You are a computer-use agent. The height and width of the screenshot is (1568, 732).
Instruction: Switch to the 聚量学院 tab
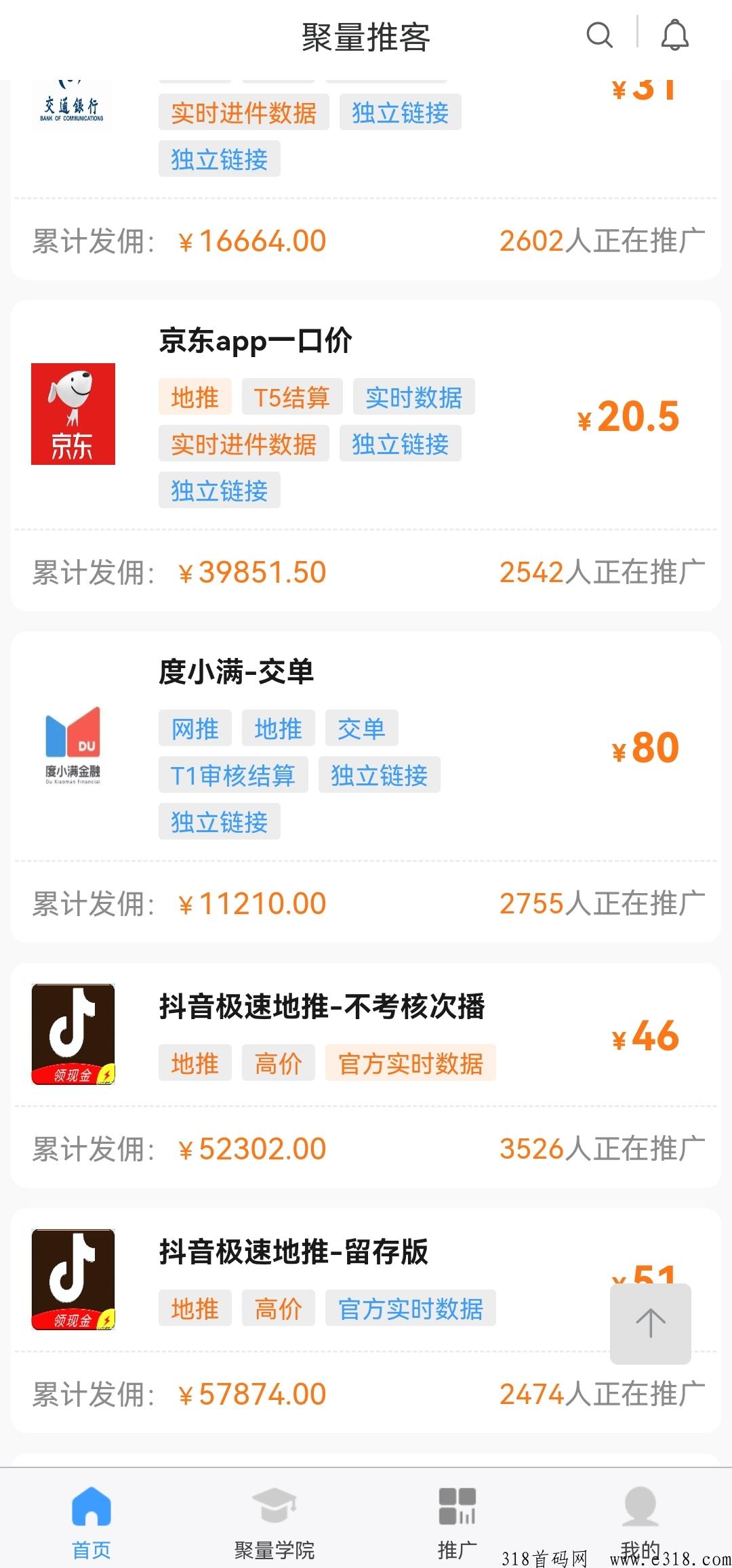[x=274, y=1521]
